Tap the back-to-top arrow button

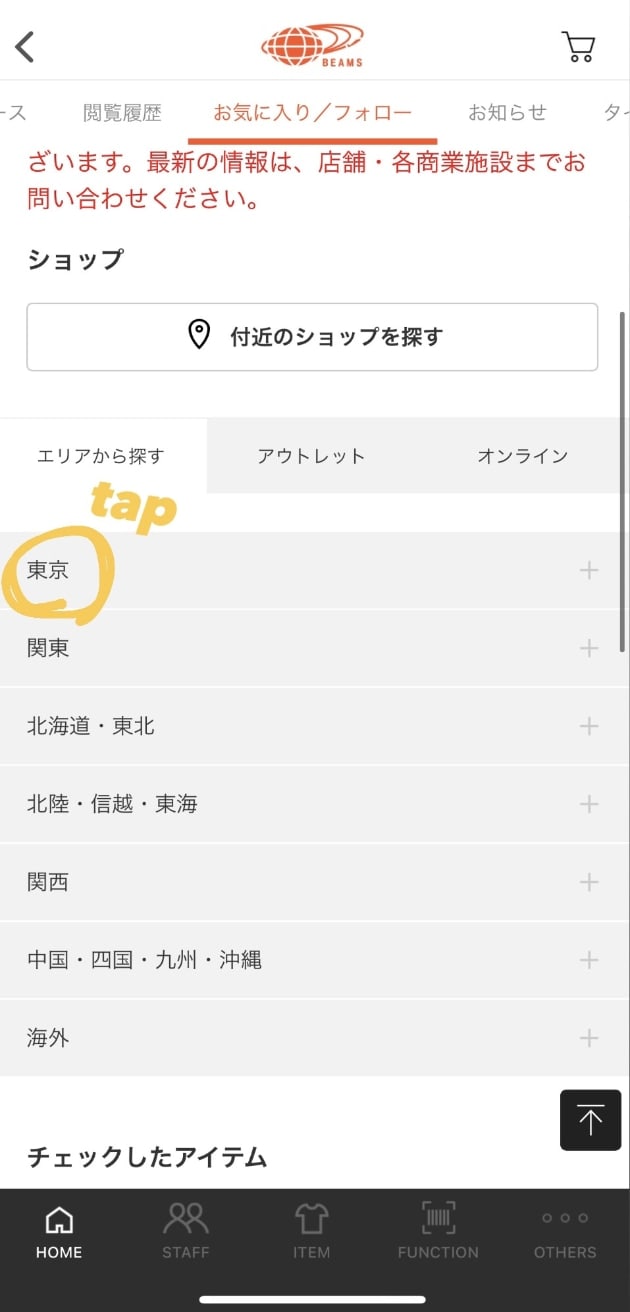tap(590, 1120)
